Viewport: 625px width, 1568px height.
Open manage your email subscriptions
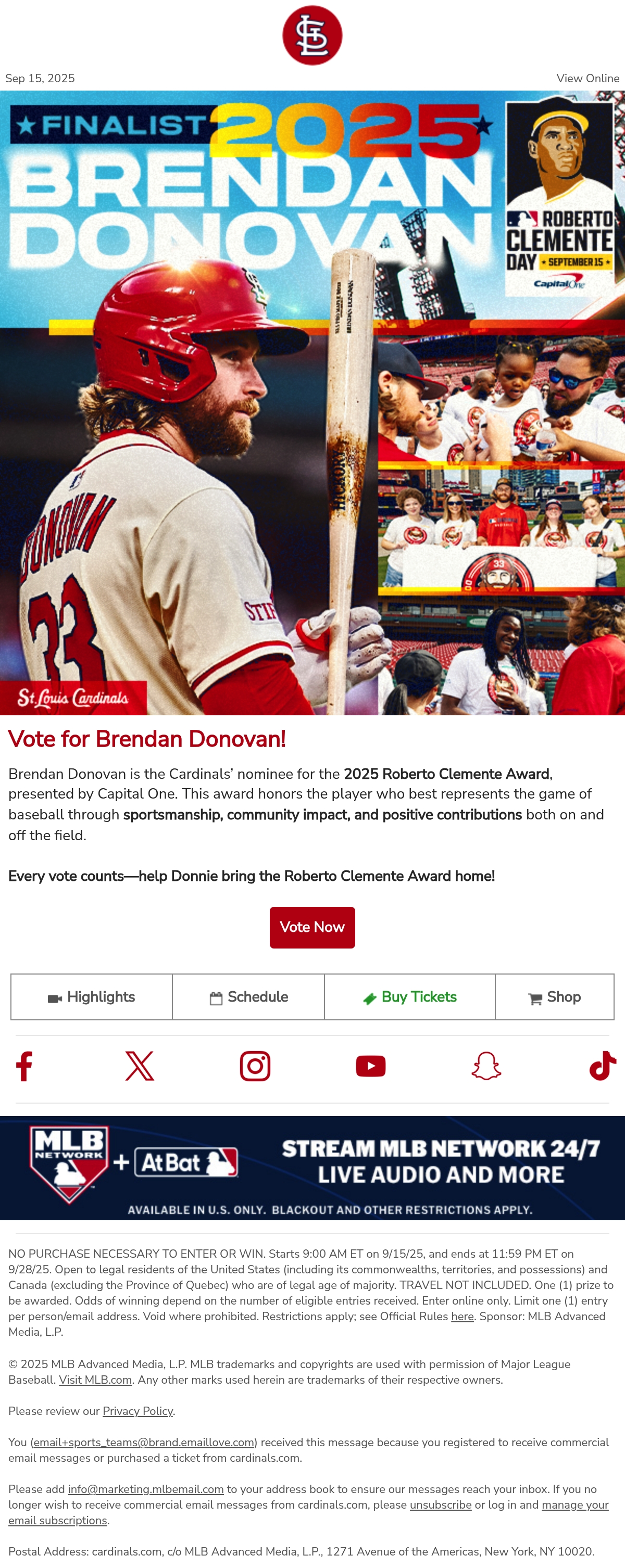[x=308, y=1512]
